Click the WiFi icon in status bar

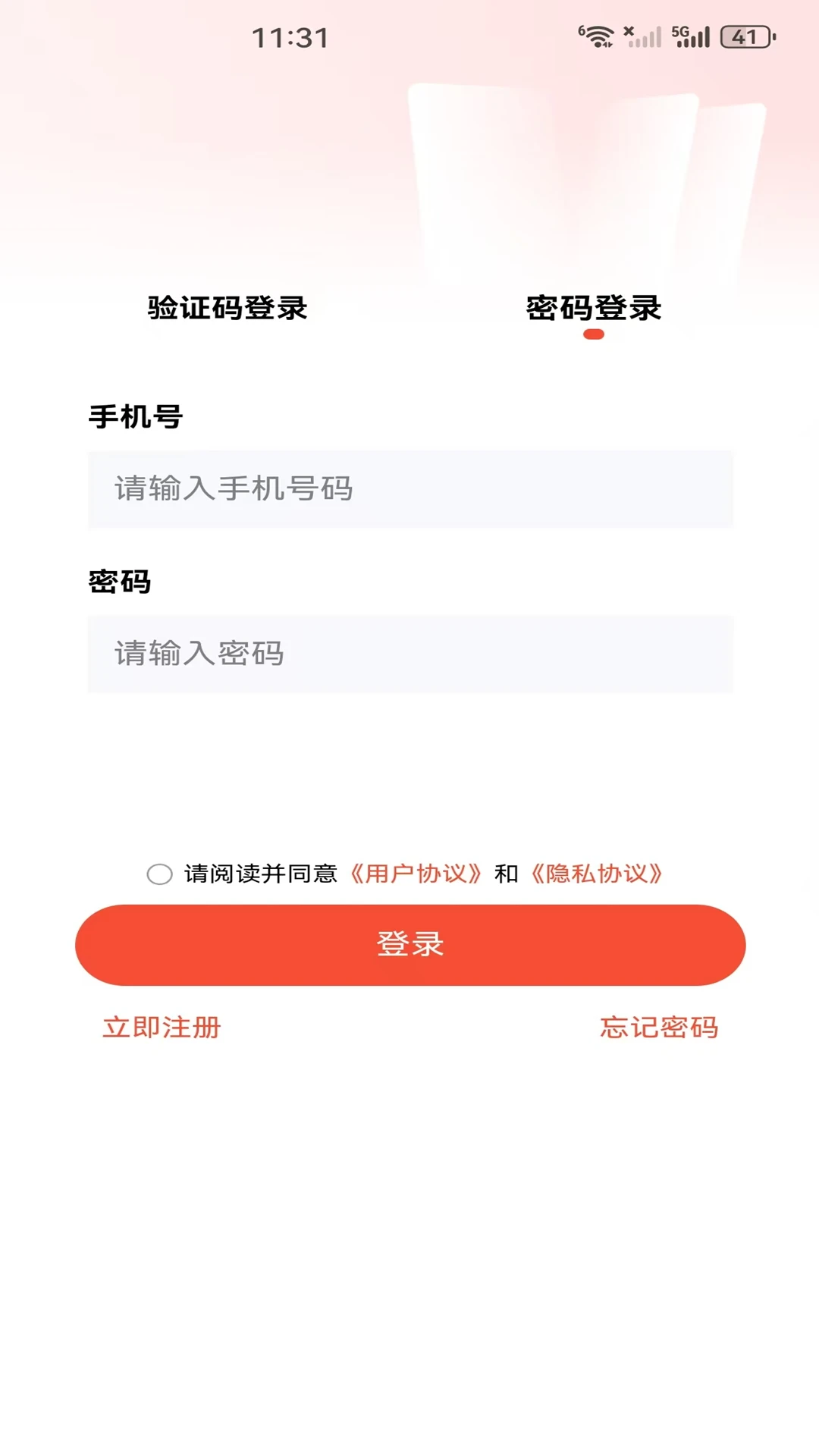tap(599, 36)
